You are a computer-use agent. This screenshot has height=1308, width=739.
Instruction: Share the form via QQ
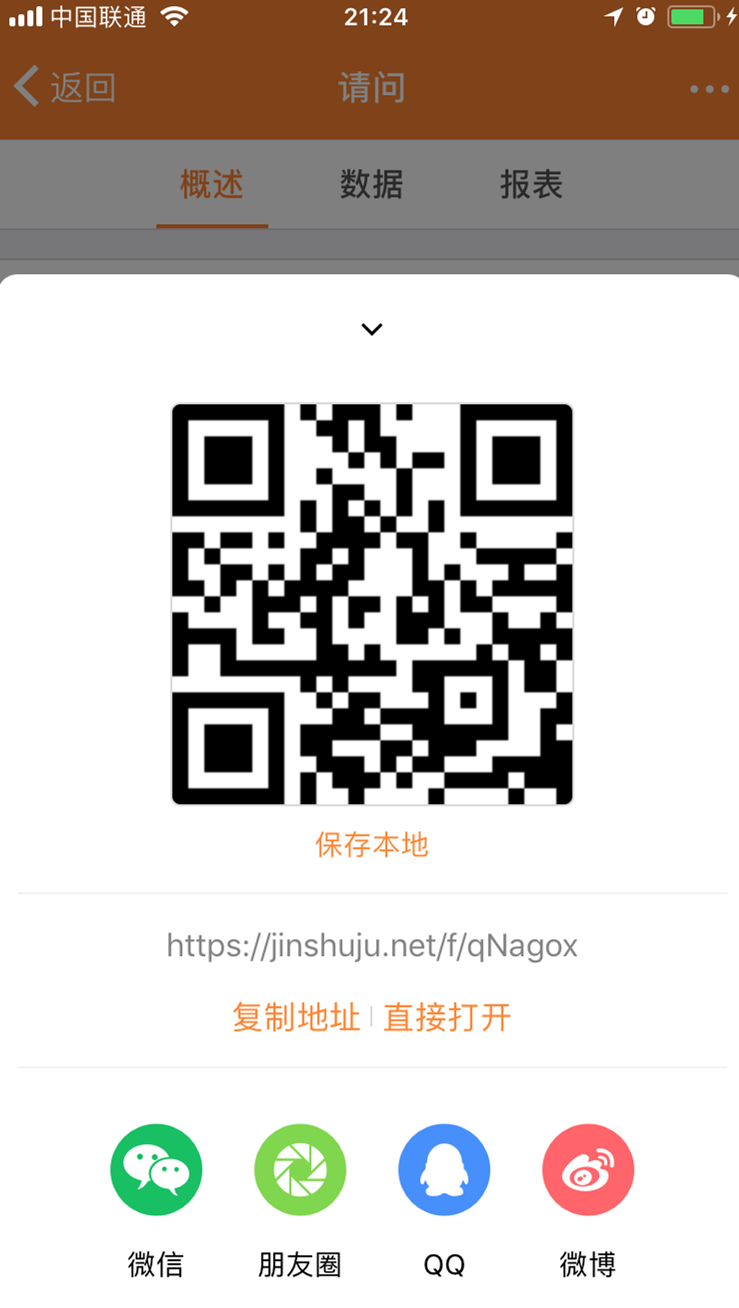pos(444,1170)
